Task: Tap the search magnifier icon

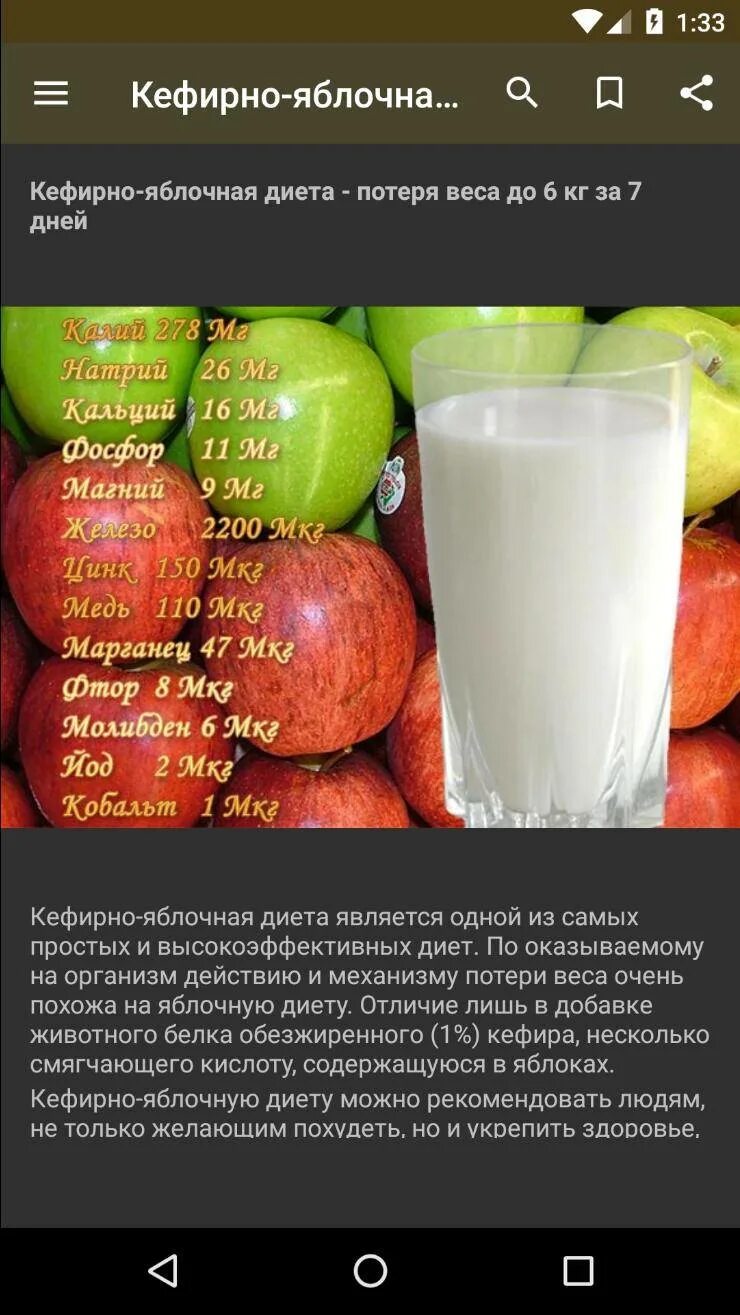Action: (522, 93)
